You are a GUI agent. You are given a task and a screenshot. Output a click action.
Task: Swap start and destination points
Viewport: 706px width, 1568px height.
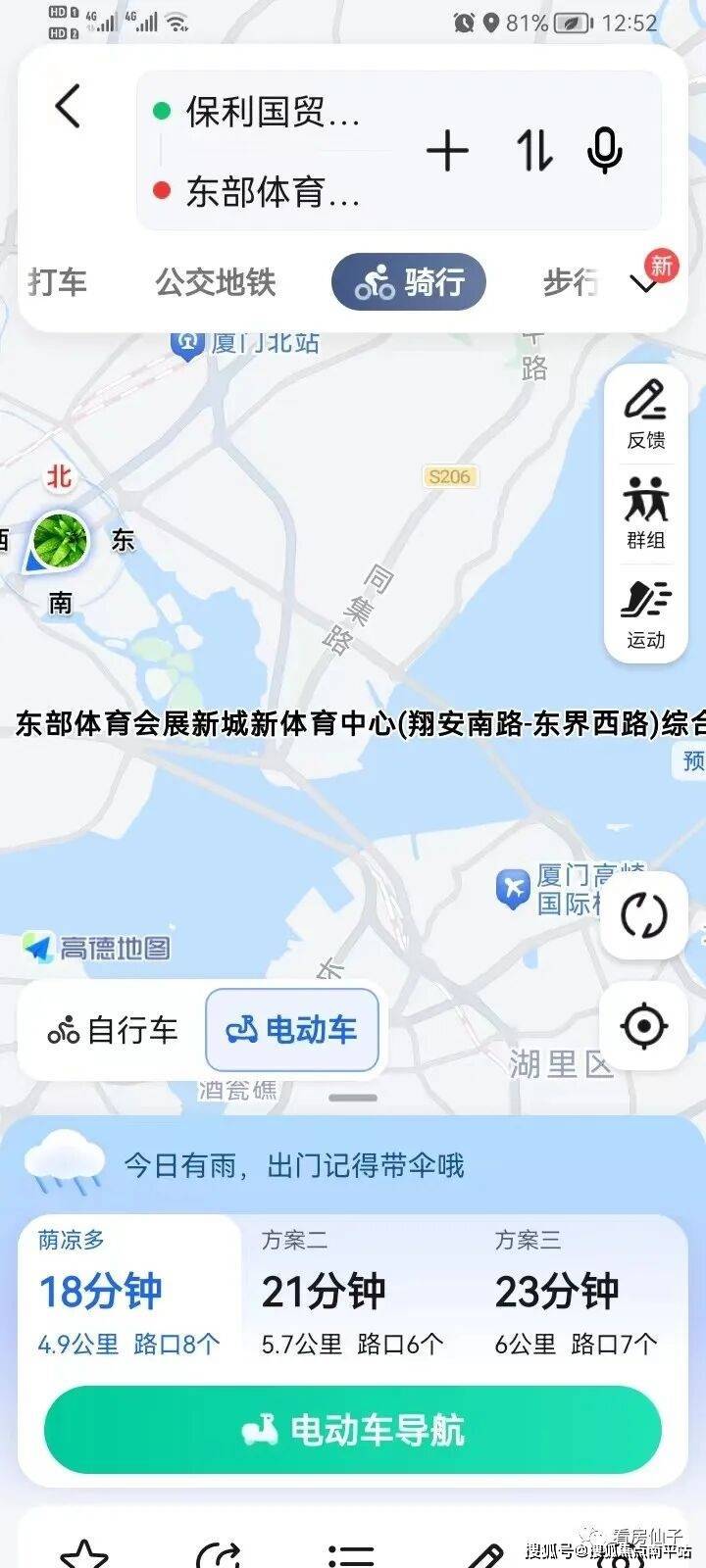point(534,151)
